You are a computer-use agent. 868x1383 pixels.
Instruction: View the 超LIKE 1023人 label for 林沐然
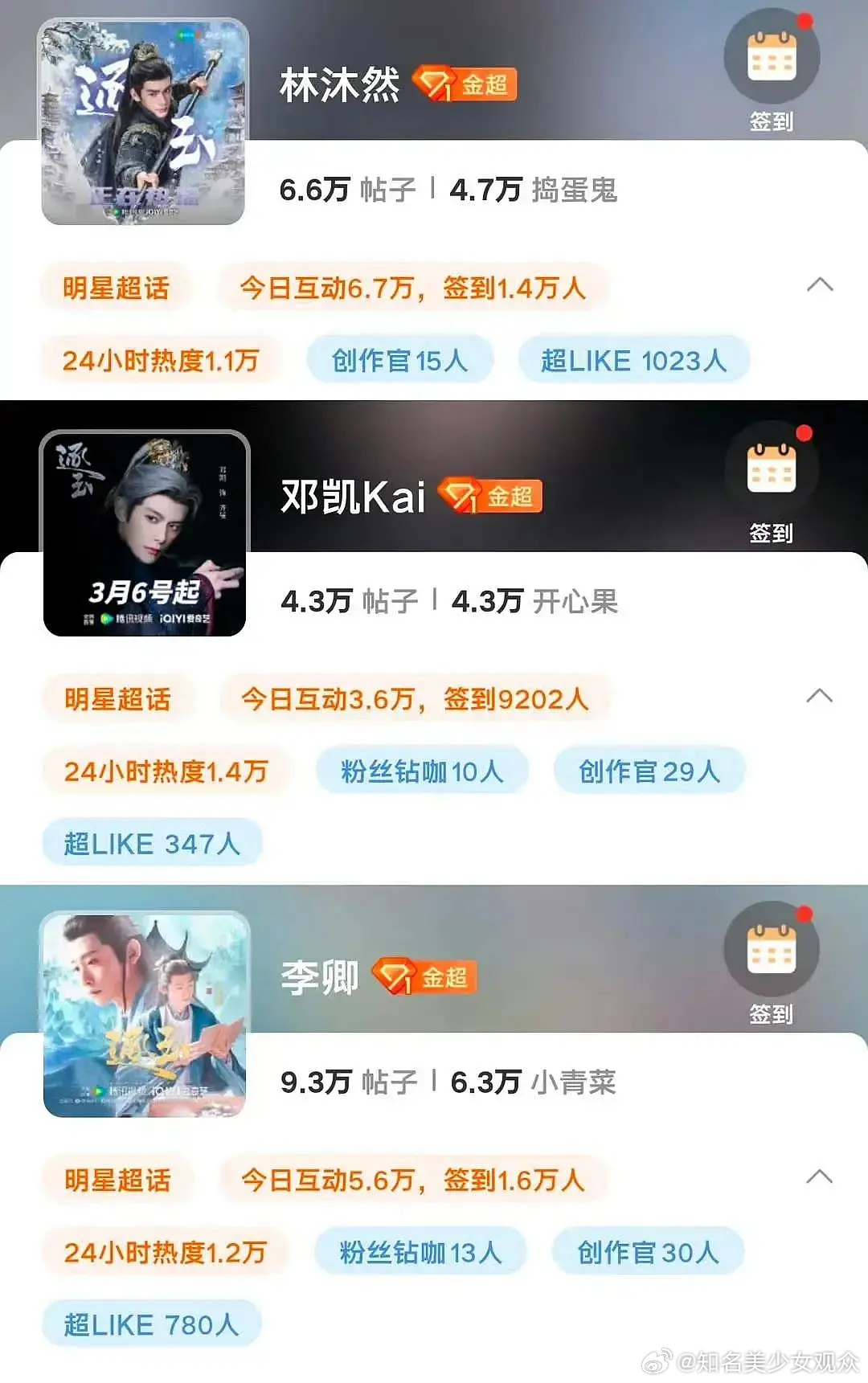633,359
